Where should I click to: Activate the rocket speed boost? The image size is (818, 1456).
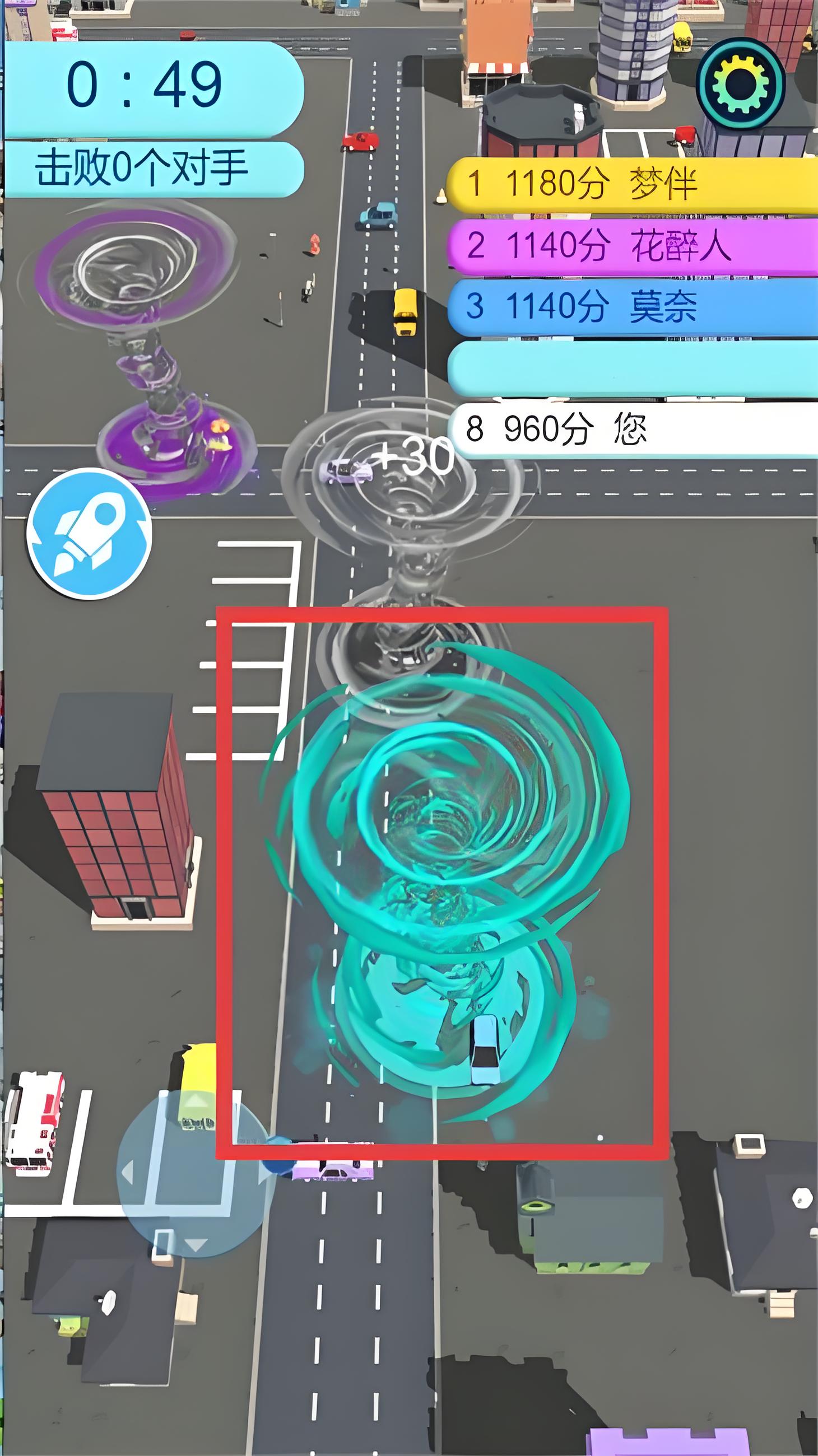[x=89, y=533]
